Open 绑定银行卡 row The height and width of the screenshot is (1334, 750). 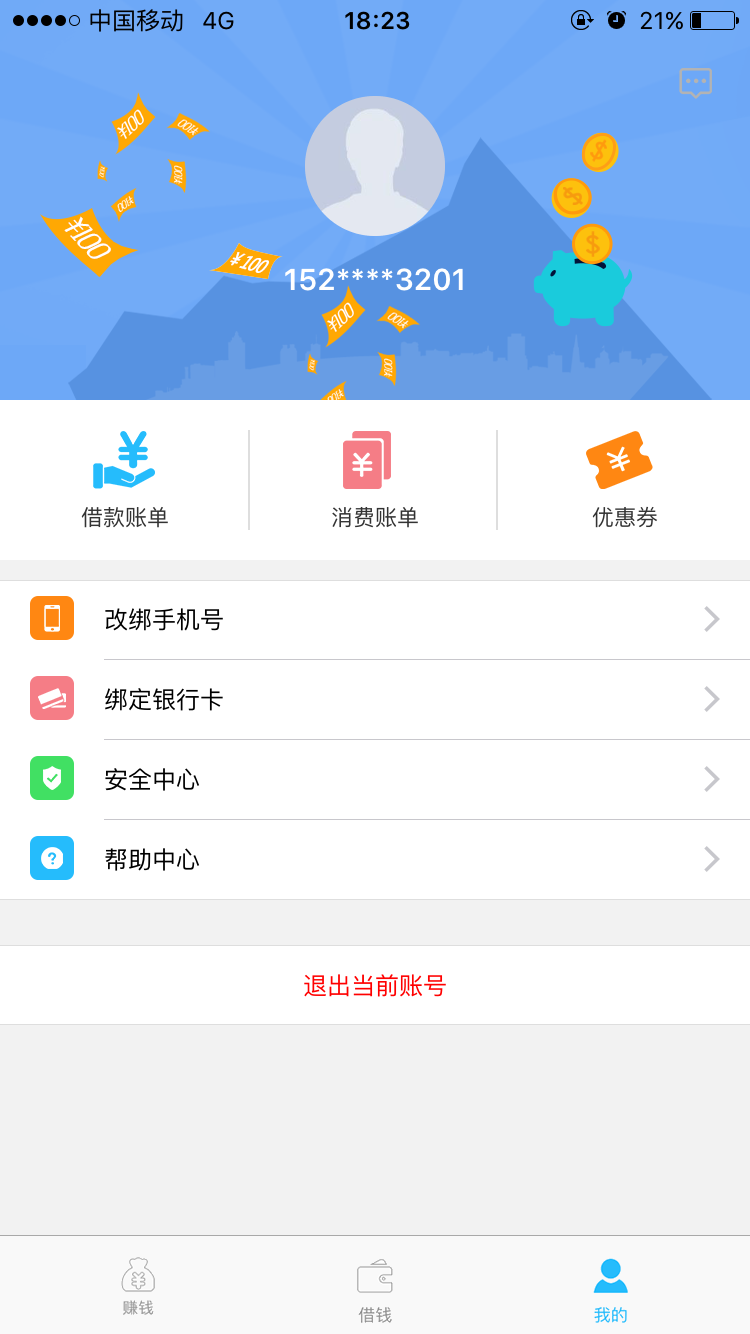[375, 700]
